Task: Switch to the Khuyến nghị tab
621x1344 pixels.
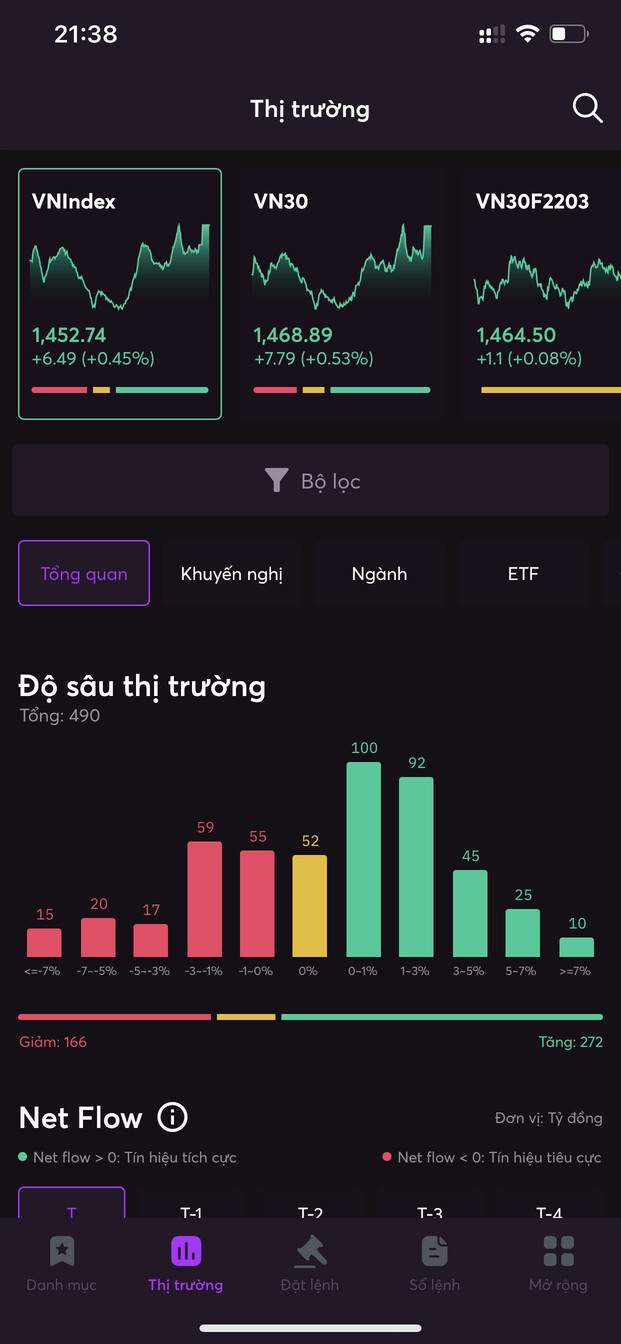Action: coord(232,573)
